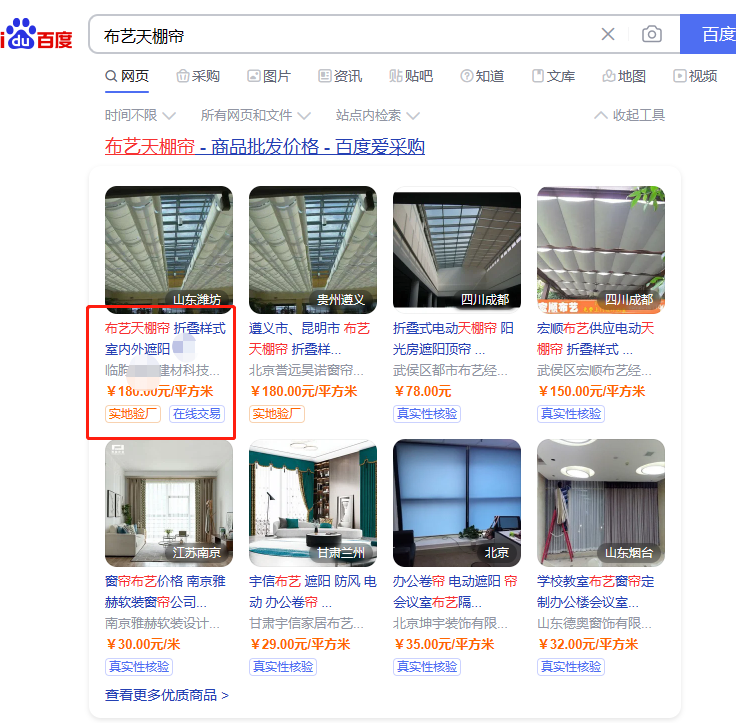Clear the search text with the X
Screen dimensions: 736x724
pos(608,35)
